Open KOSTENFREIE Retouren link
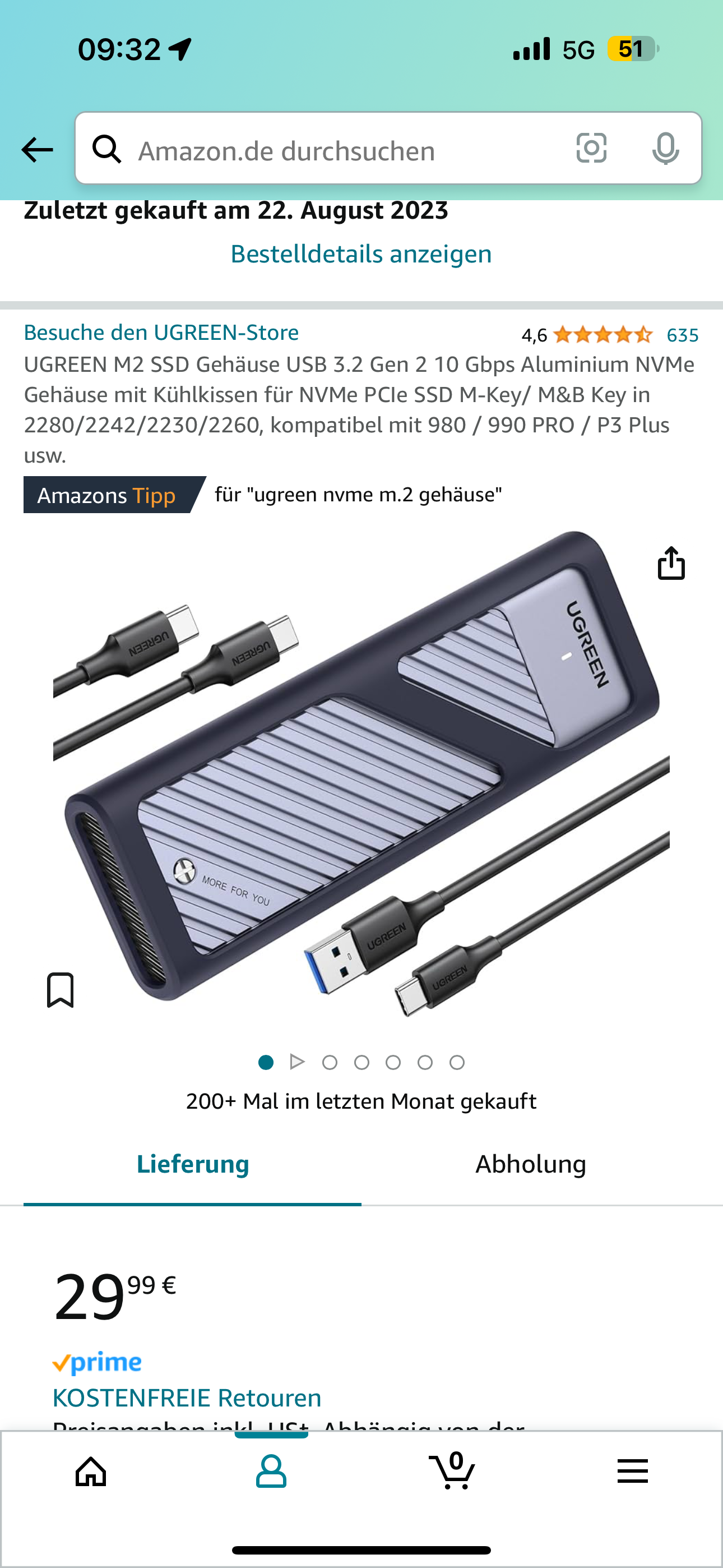This screenshot has width=723, height=1568. (x=187, y=1398)
